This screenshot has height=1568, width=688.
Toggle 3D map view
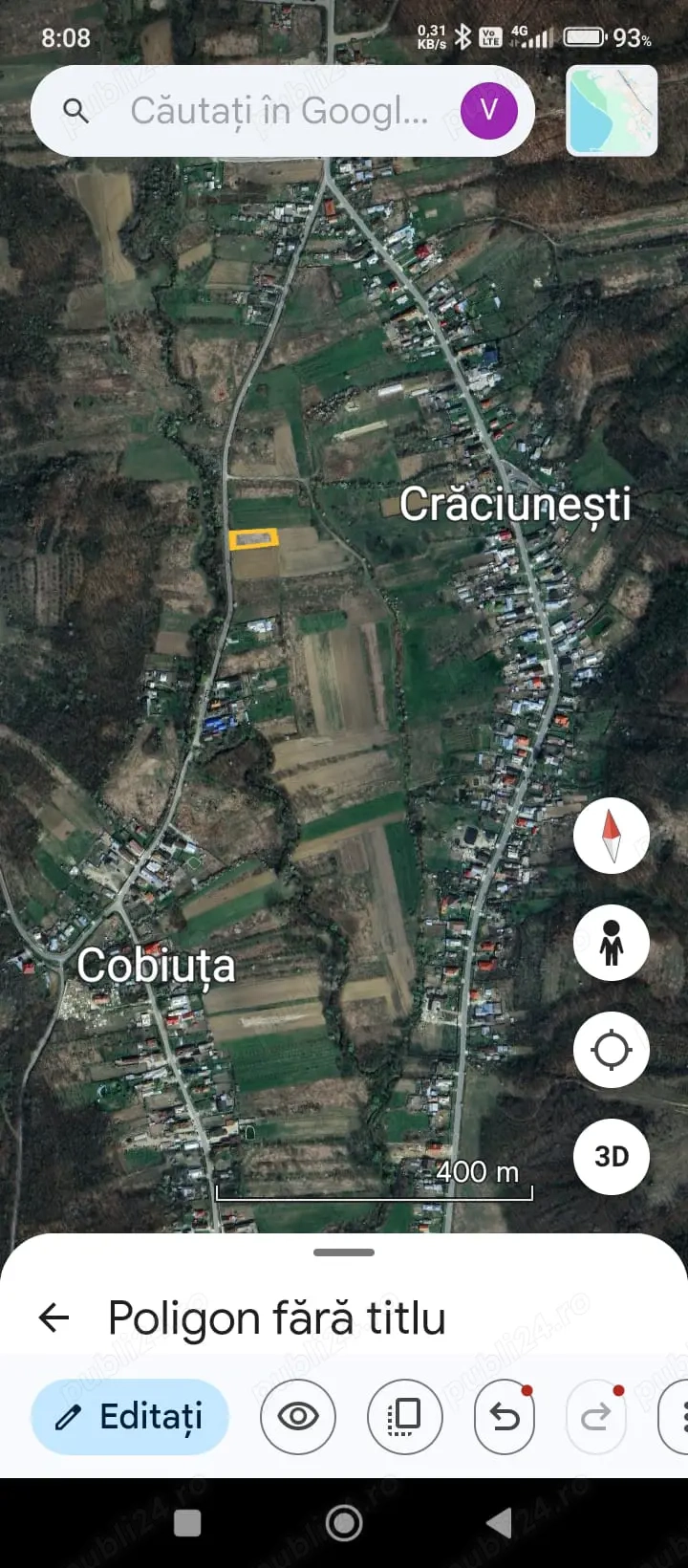click(x=611, y=1156)
